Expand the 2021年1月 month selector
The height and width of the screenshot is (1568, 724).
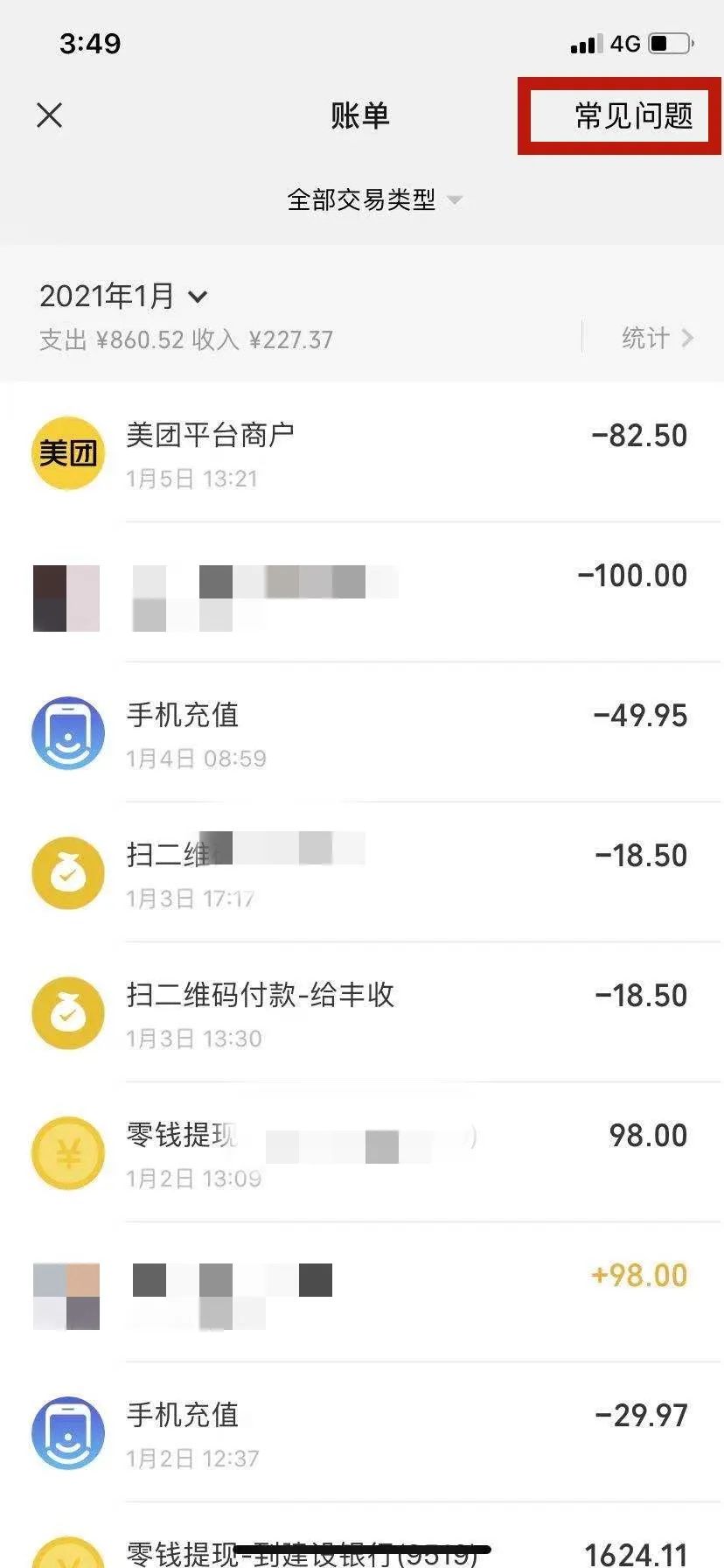(x=122, y=296)
